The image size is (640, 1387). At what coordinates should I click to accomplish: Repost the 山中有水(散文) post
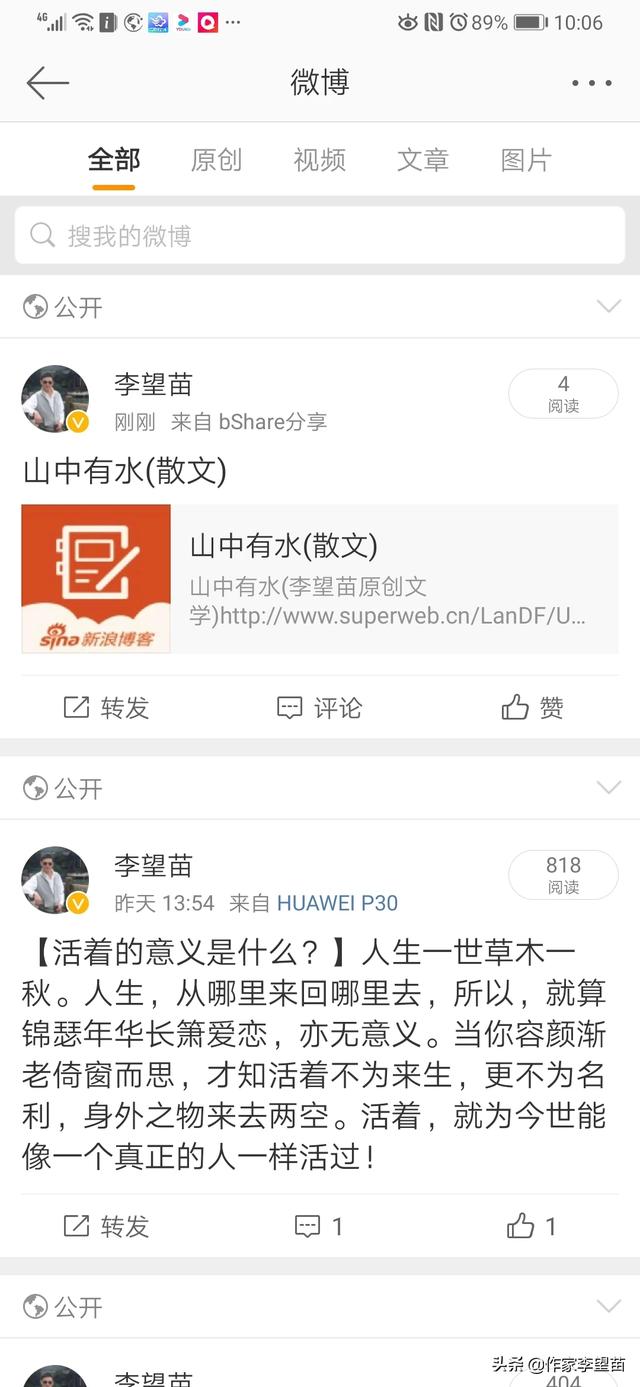click(x=106, y=708)
